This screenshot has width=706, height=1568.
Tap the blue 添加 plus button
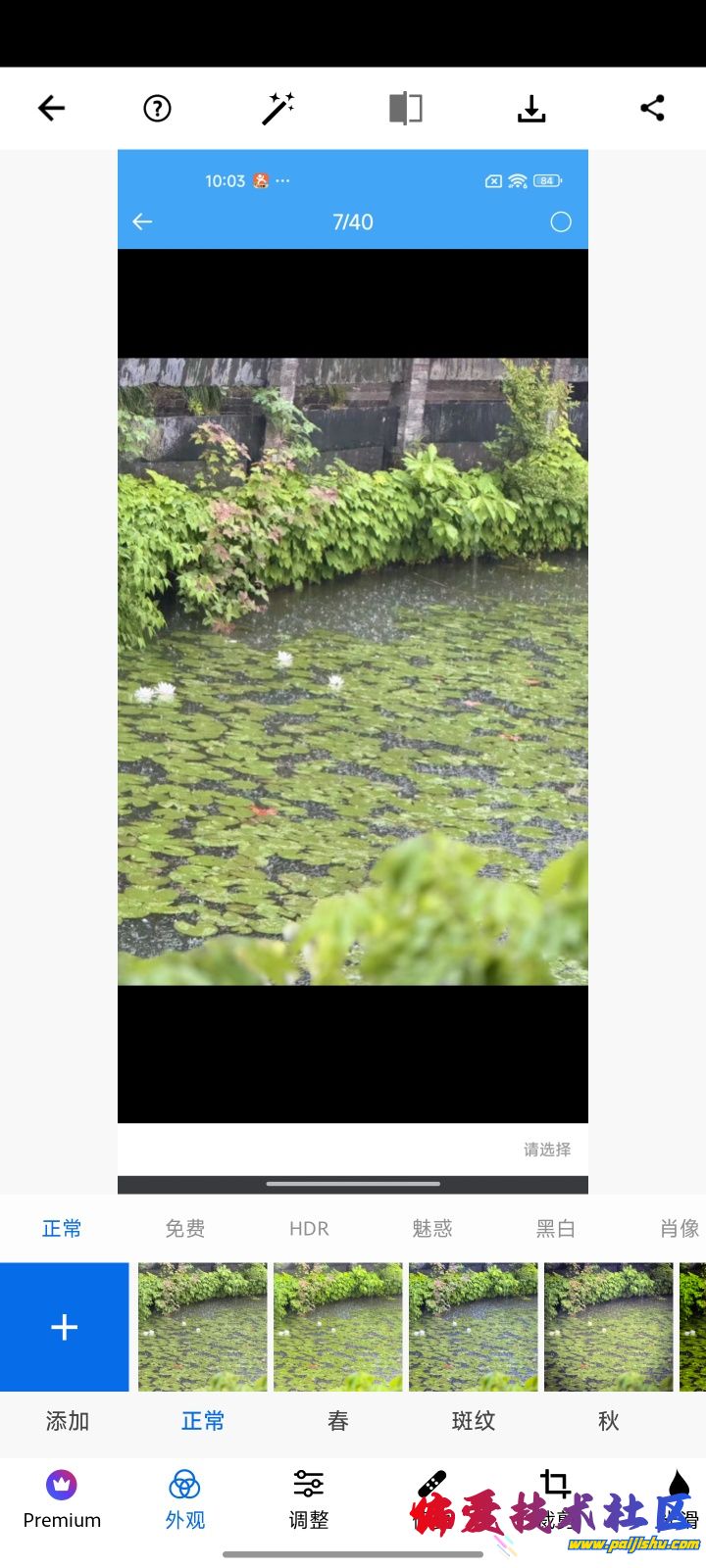(x=65, y=1327)
